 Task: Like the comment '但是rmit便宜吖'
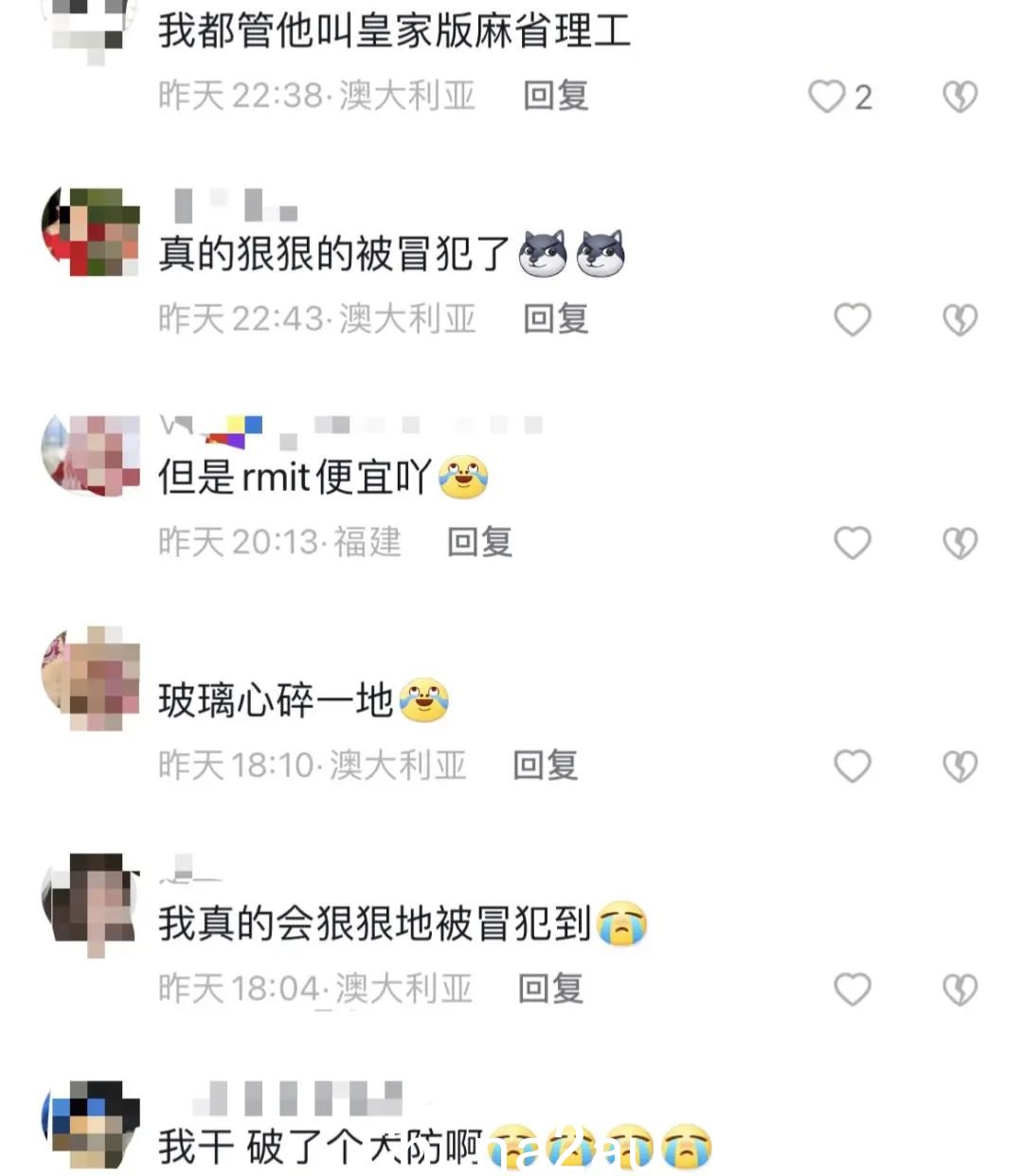click(852, 543)
